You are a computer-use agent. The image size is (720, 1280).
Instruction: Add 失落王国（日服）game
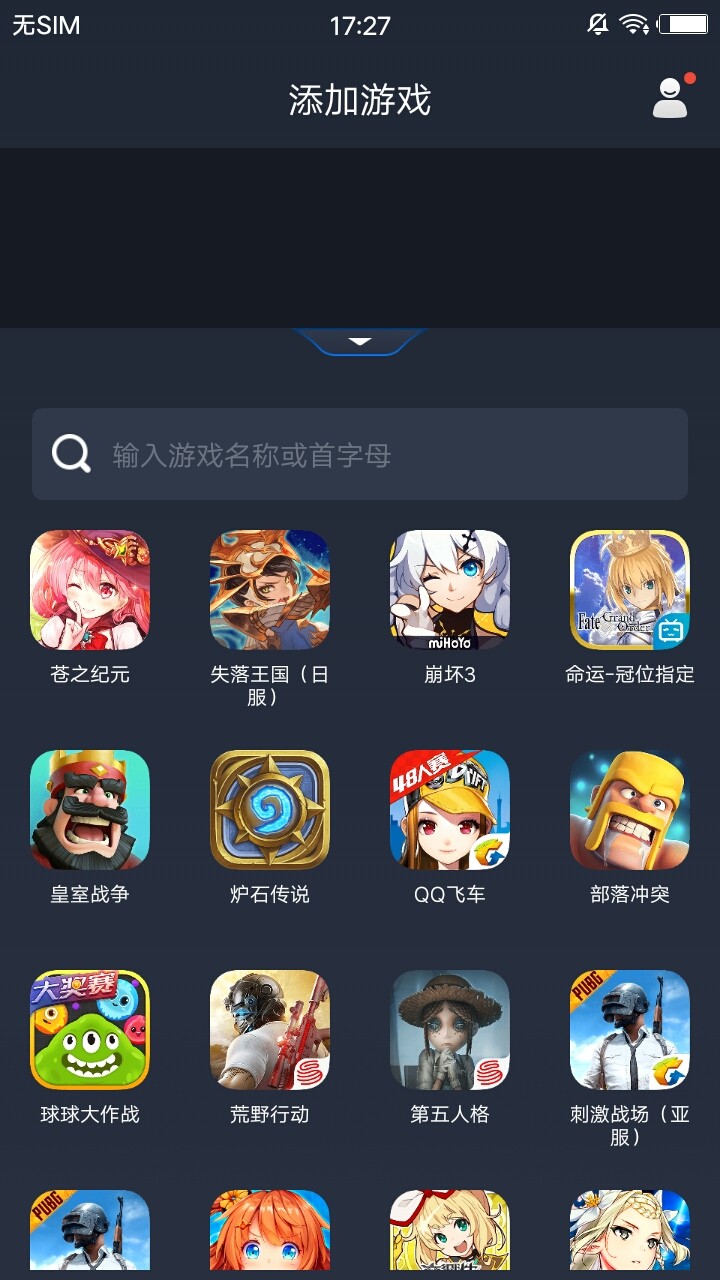(270, 590)
